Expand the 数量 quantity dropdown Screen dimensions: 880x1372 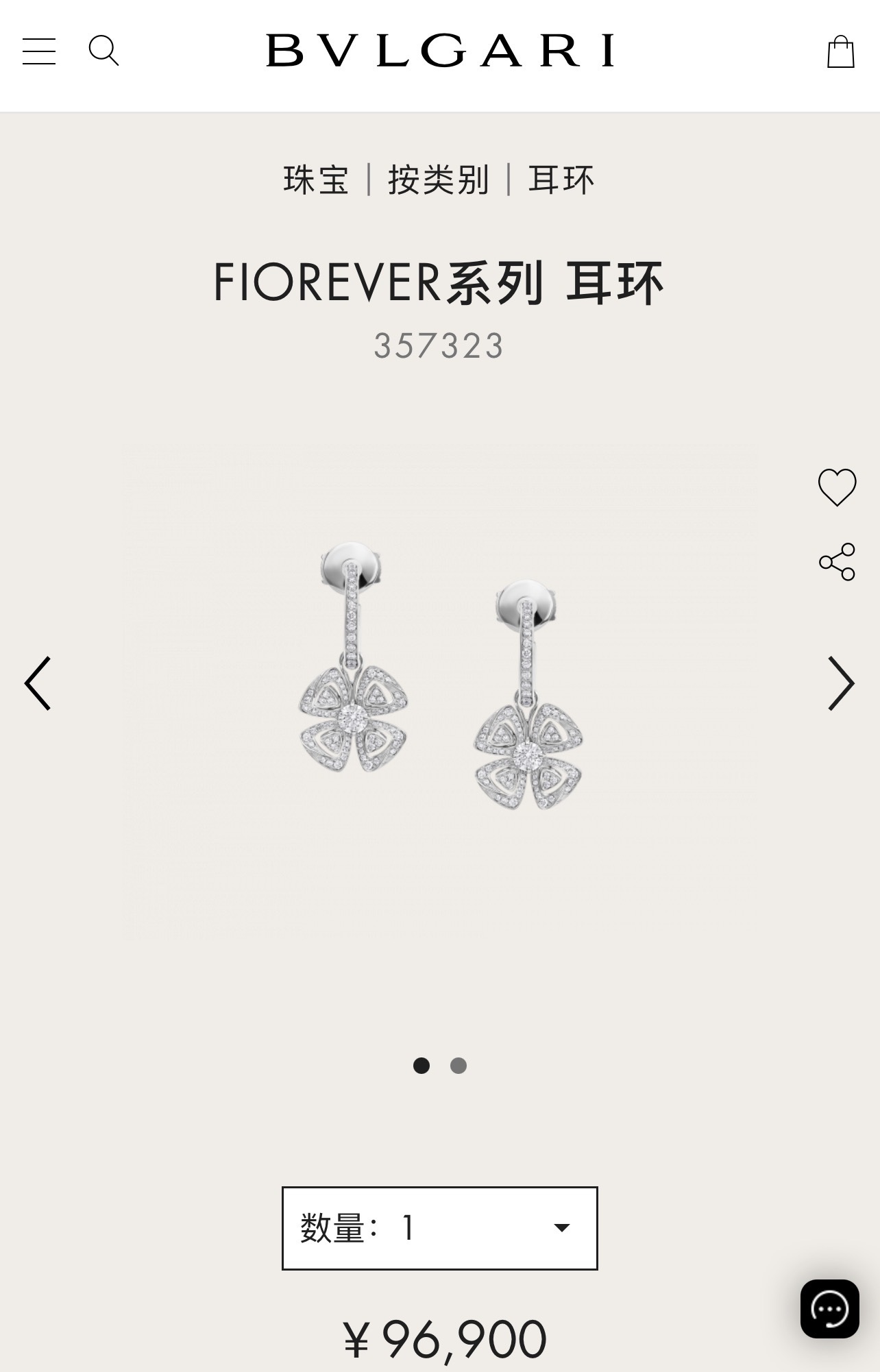click(439, 1228)
